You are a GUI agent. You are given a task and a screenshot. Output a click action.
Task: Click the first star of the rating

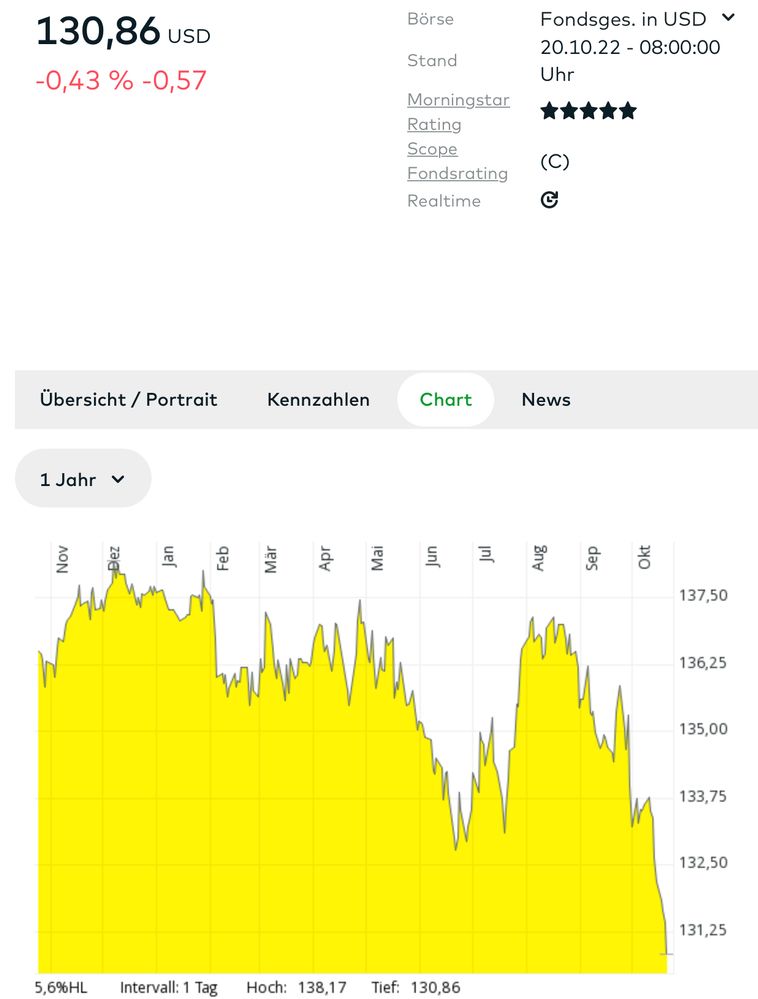click(548, 110)
